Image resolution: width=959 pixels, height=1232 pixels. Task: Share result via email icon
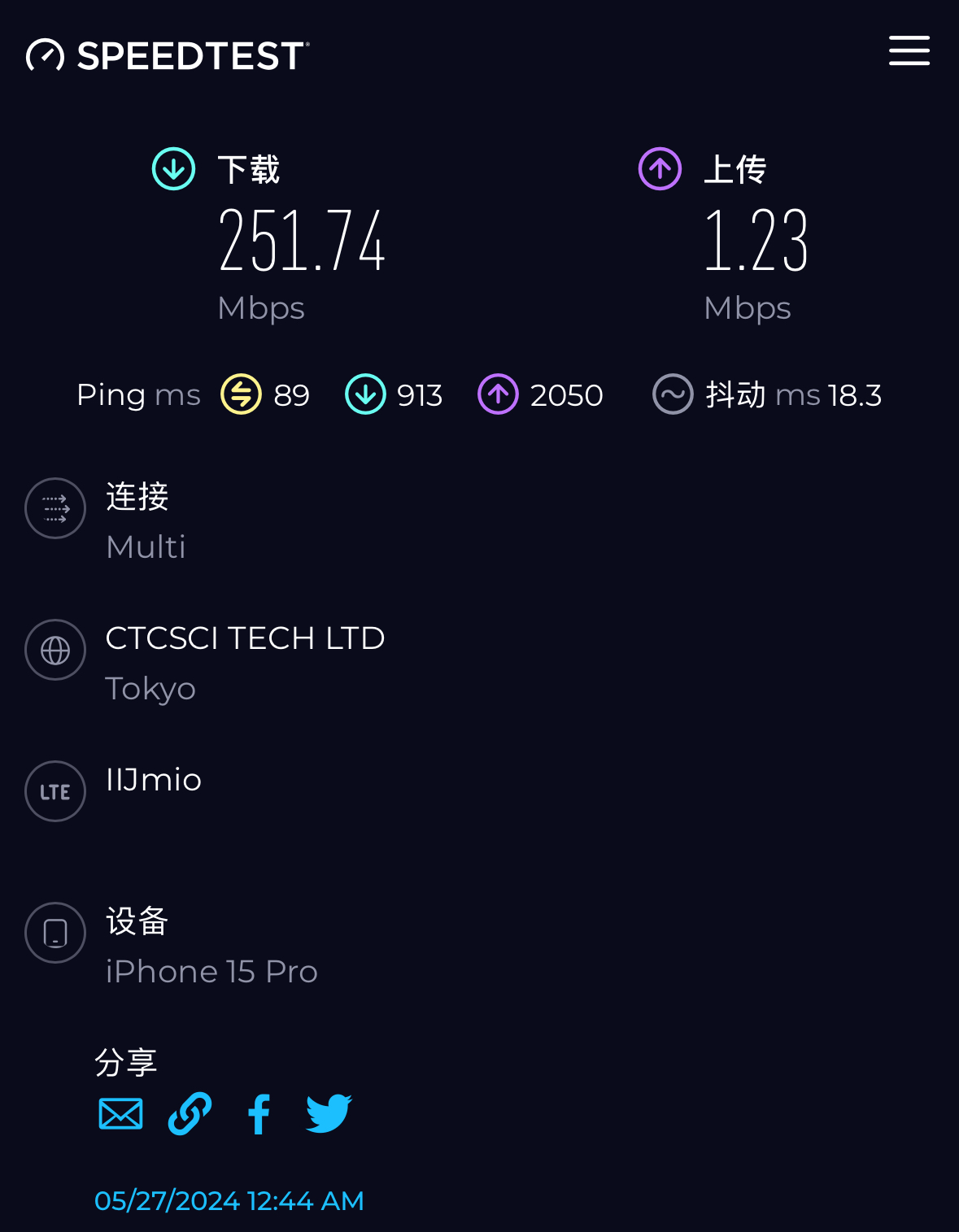tap(120, 1113)
